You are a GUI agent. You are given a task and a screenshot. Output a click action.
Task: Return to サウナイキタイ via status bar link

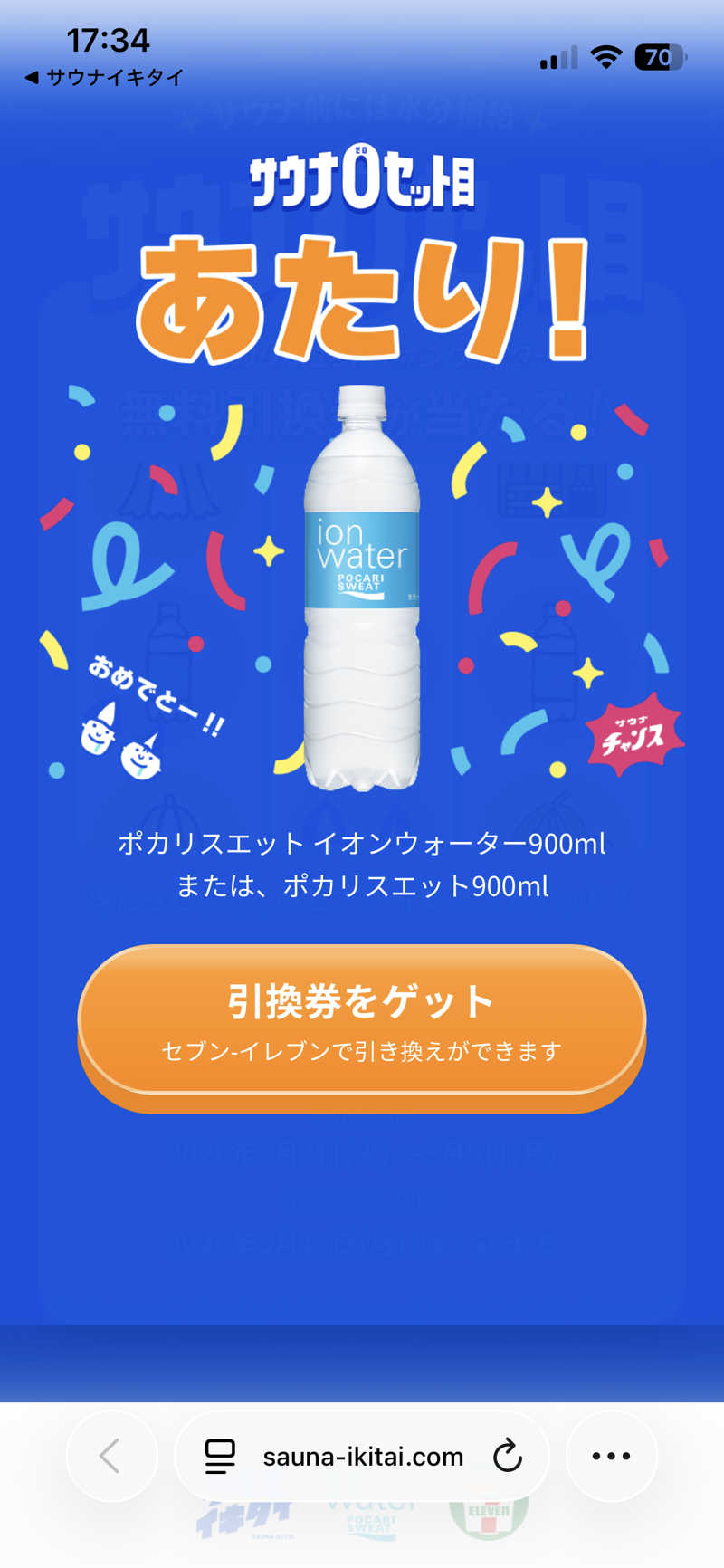coord(104,78)
